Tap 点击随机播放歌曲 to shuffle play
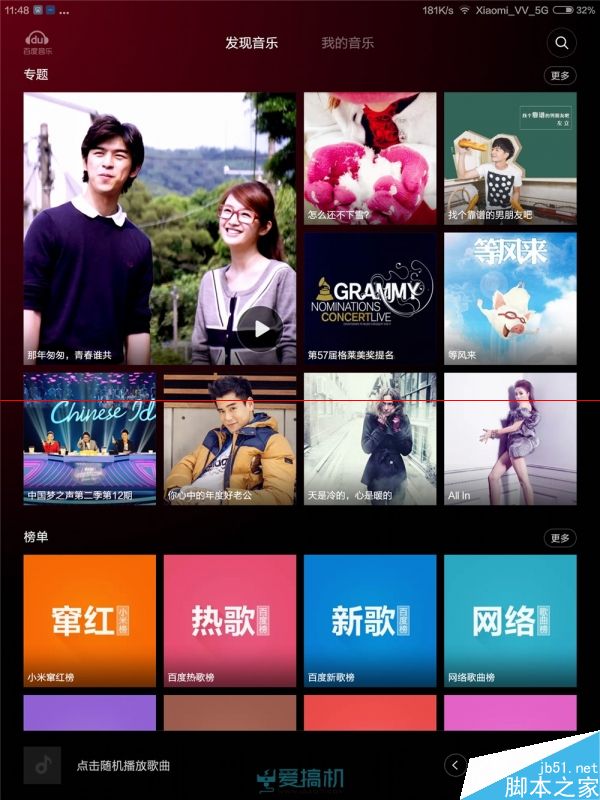 point(123,766)
